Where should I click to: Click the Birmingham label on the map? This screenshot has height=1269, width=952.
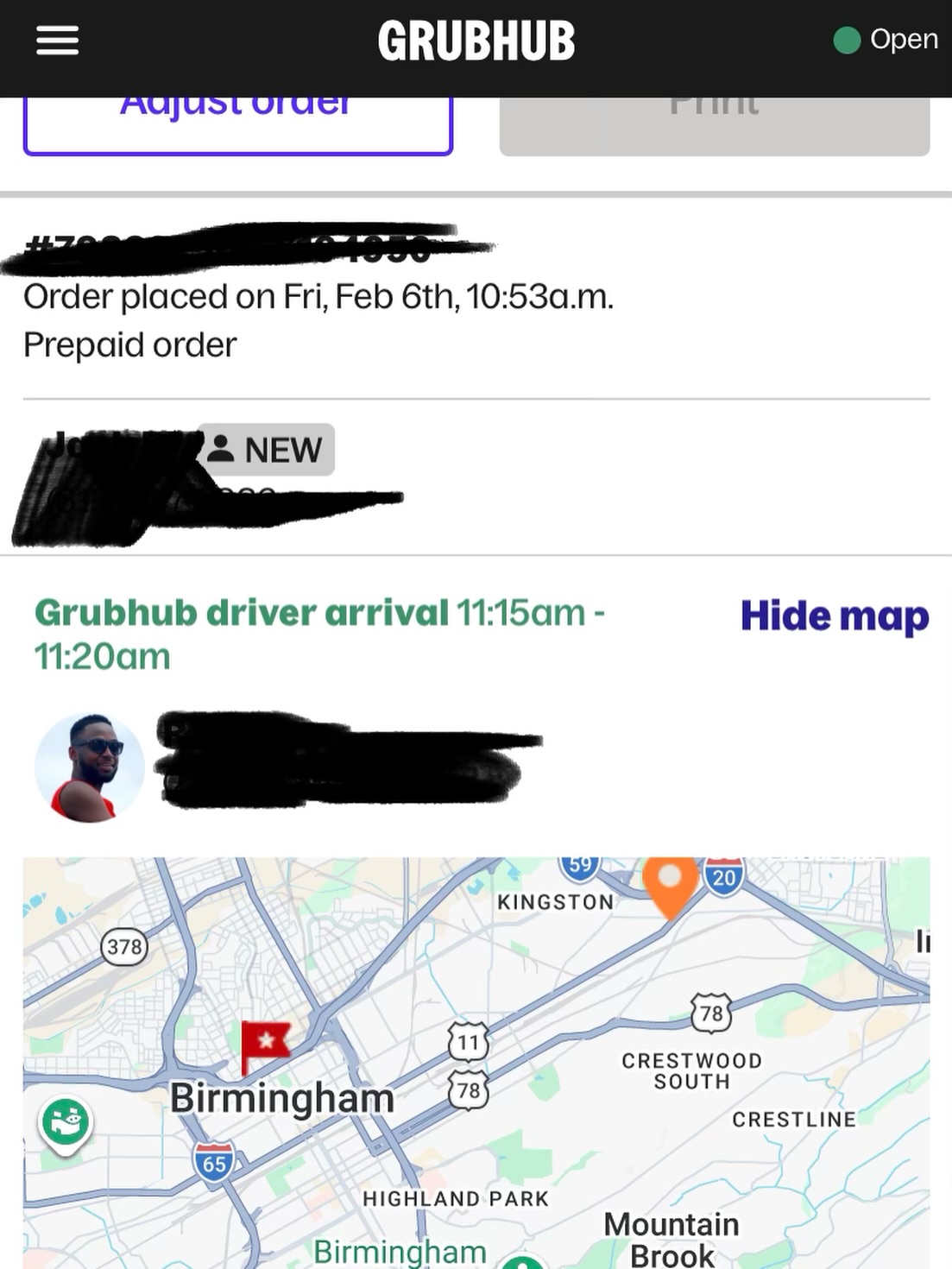click(x=282, y=1097)
